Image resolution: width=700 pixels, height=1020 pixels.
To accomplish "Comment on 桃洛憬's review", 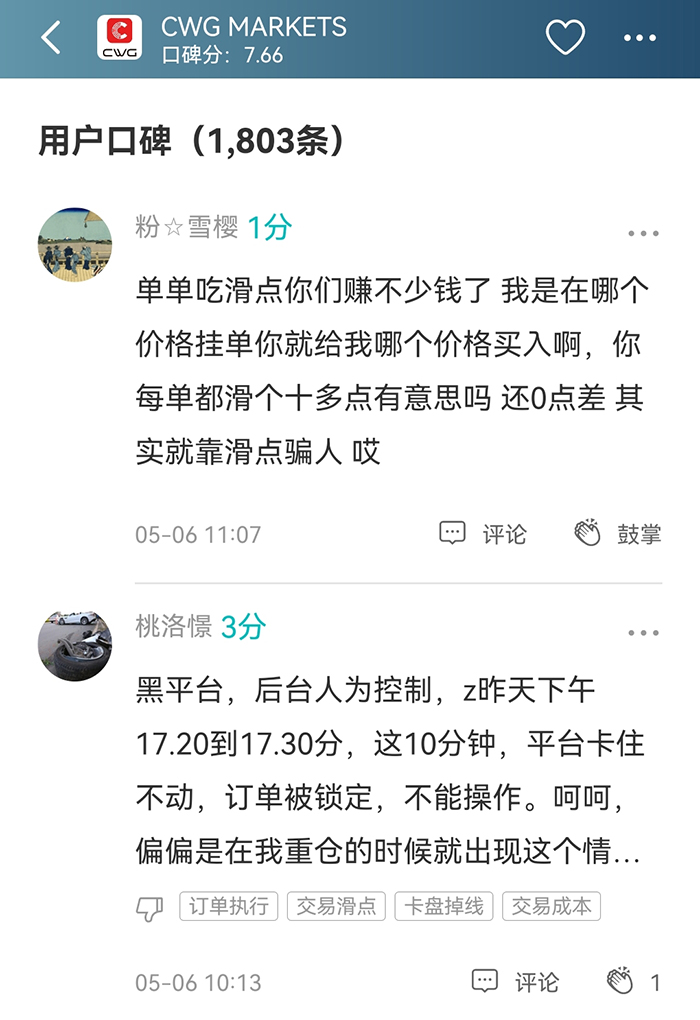I will tap(515, 982).
